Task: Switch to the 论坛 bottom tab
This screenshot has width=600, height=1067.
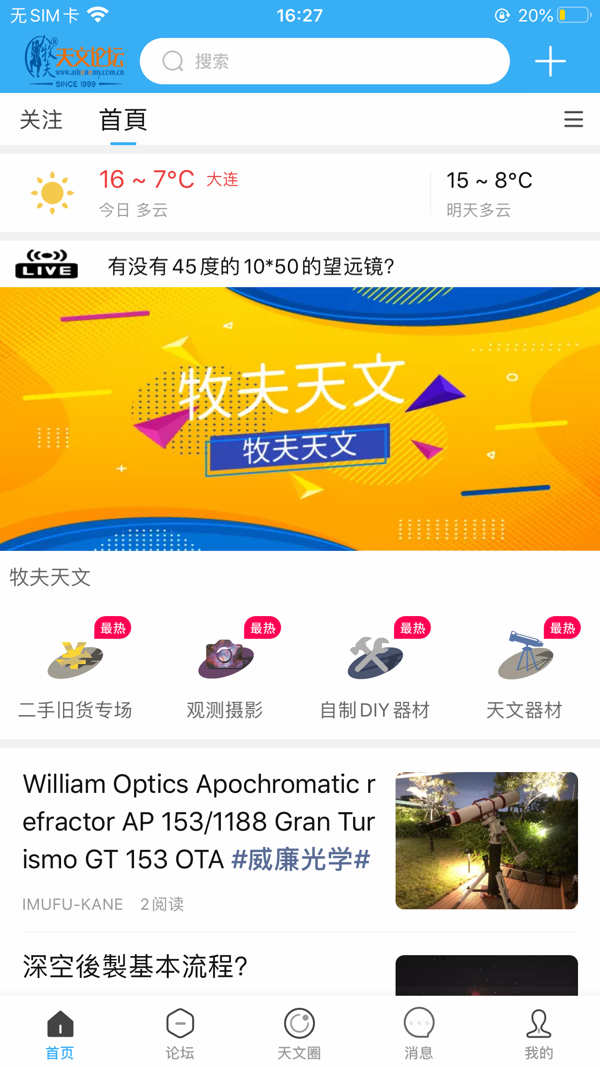Action: tap(180, 1033)
